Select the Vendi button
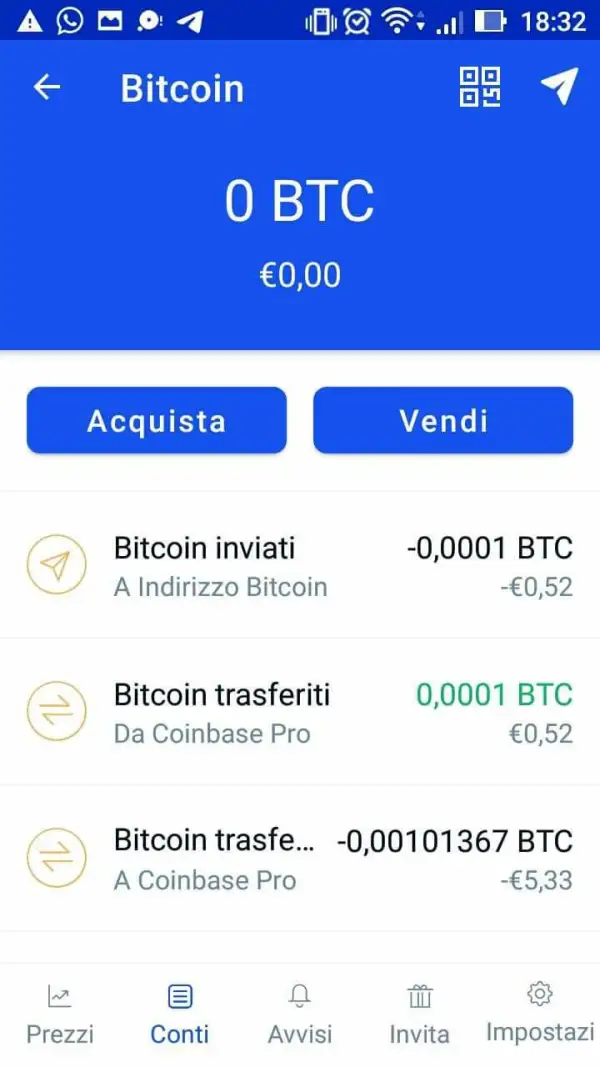This screenshot has width=600, height=1067. coord(443,421)
